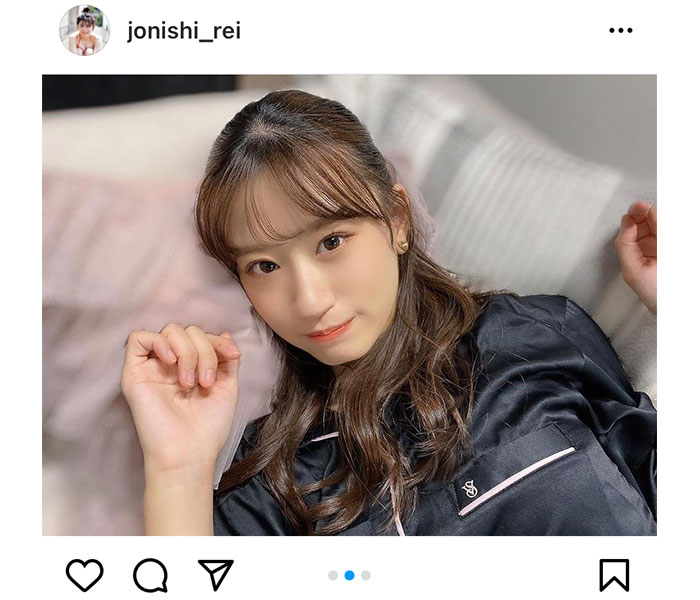Open the post photo by jonishi_rei

[x=349, y=305]
